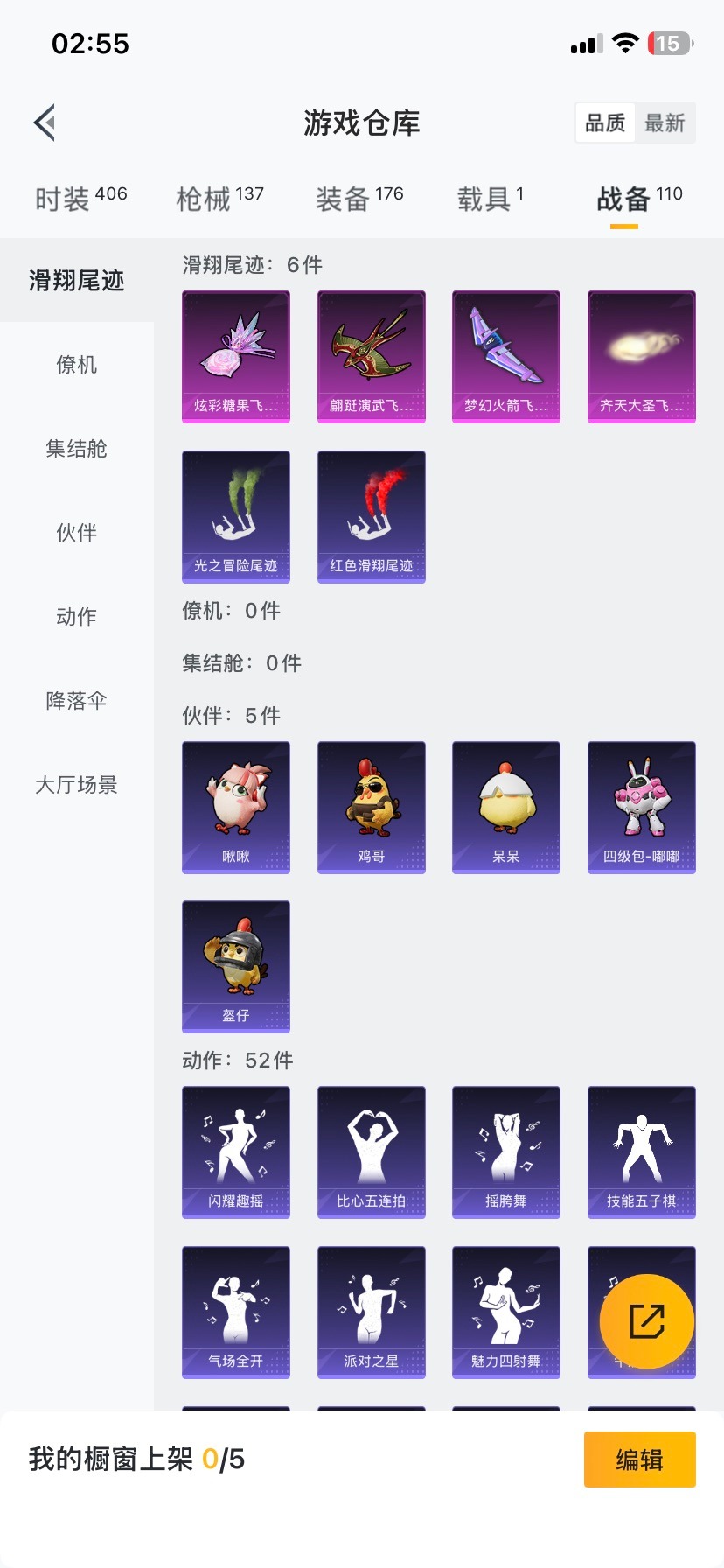Tap the 编辑 button
Viewport: 724px width, 1568px height.
(x=639, y=1459)
